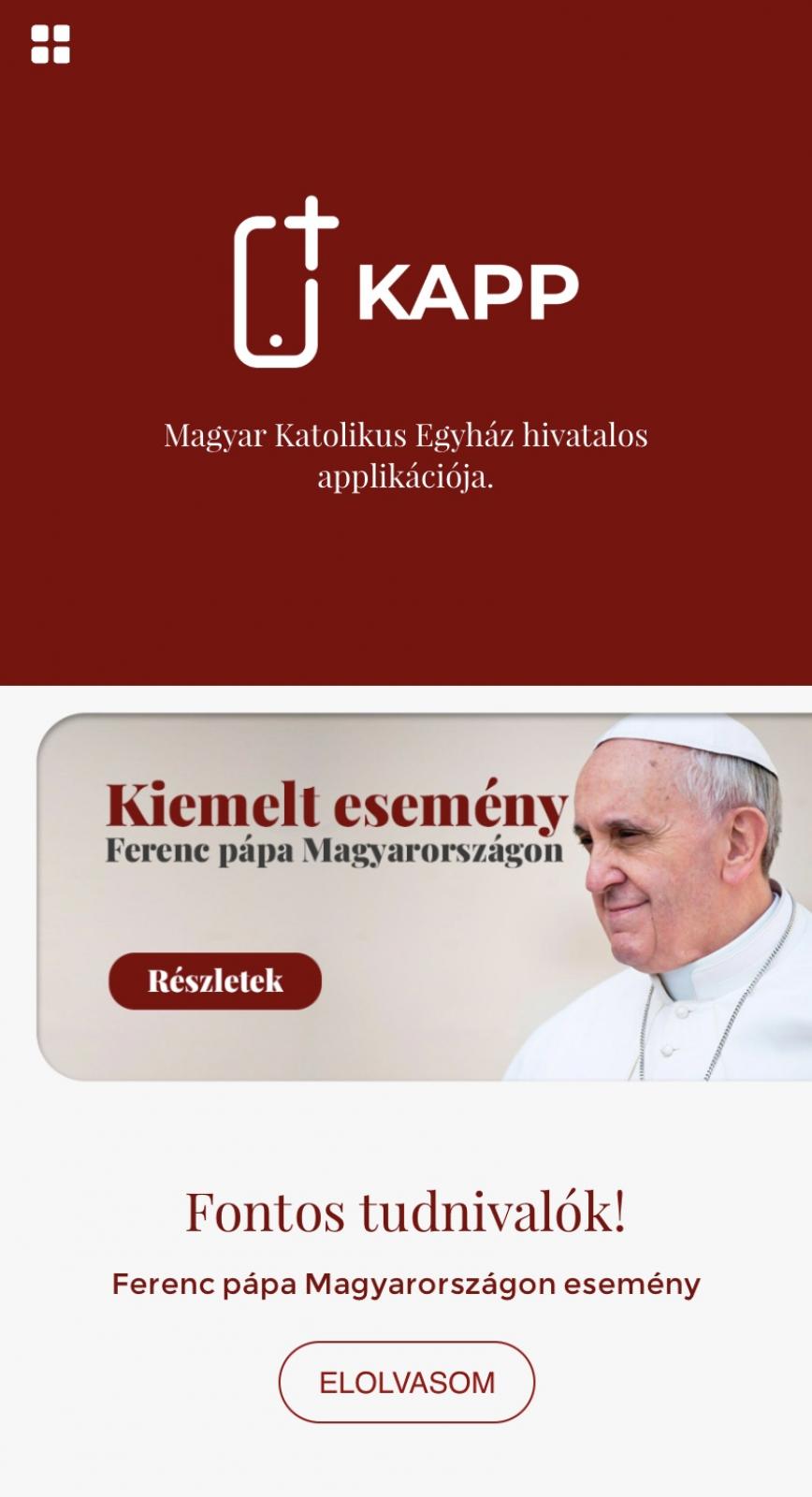812x1497 pixels.
Task: Tap the Részletek button on the banner
Action: tap(215, 981)
